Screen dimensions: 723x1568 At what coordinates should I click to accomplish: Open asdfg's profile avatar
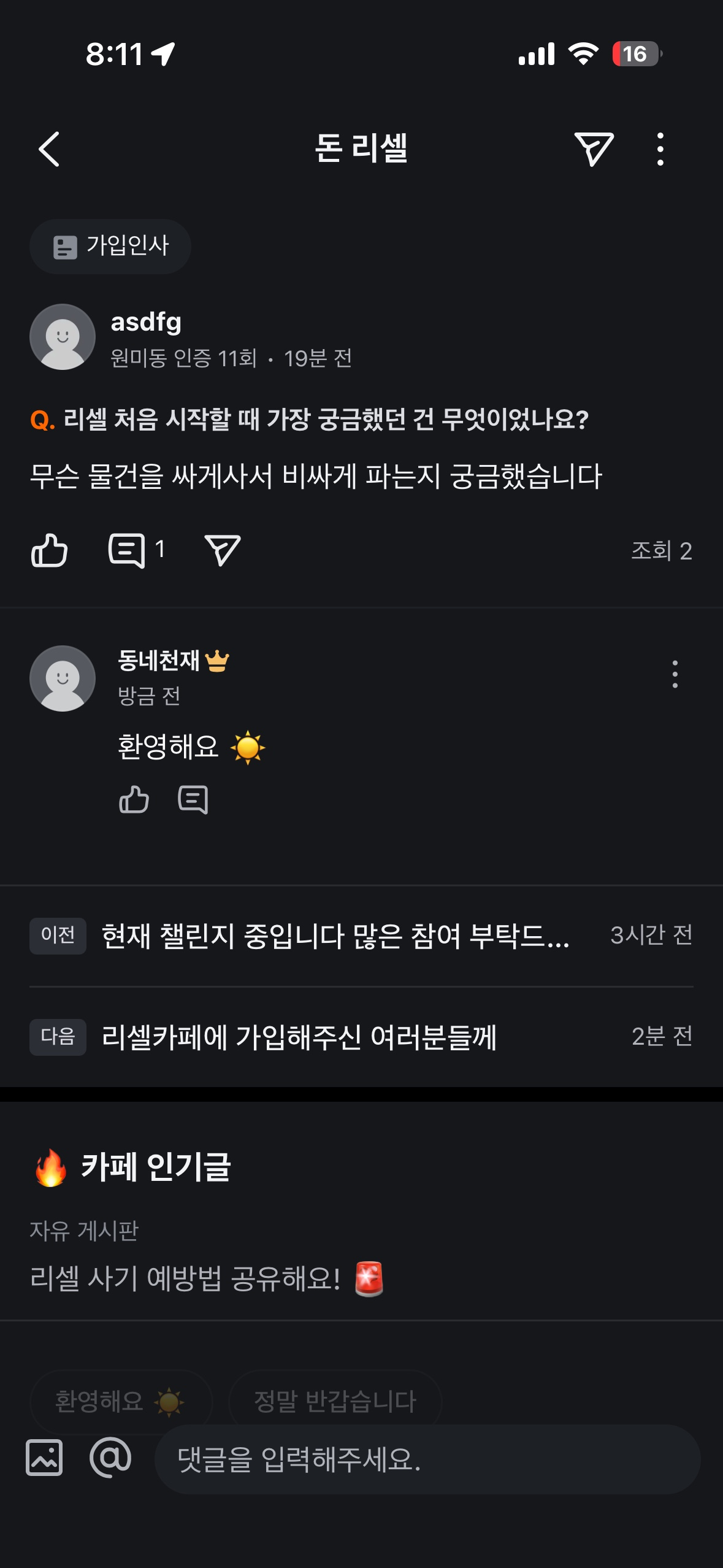click(63, 337)
